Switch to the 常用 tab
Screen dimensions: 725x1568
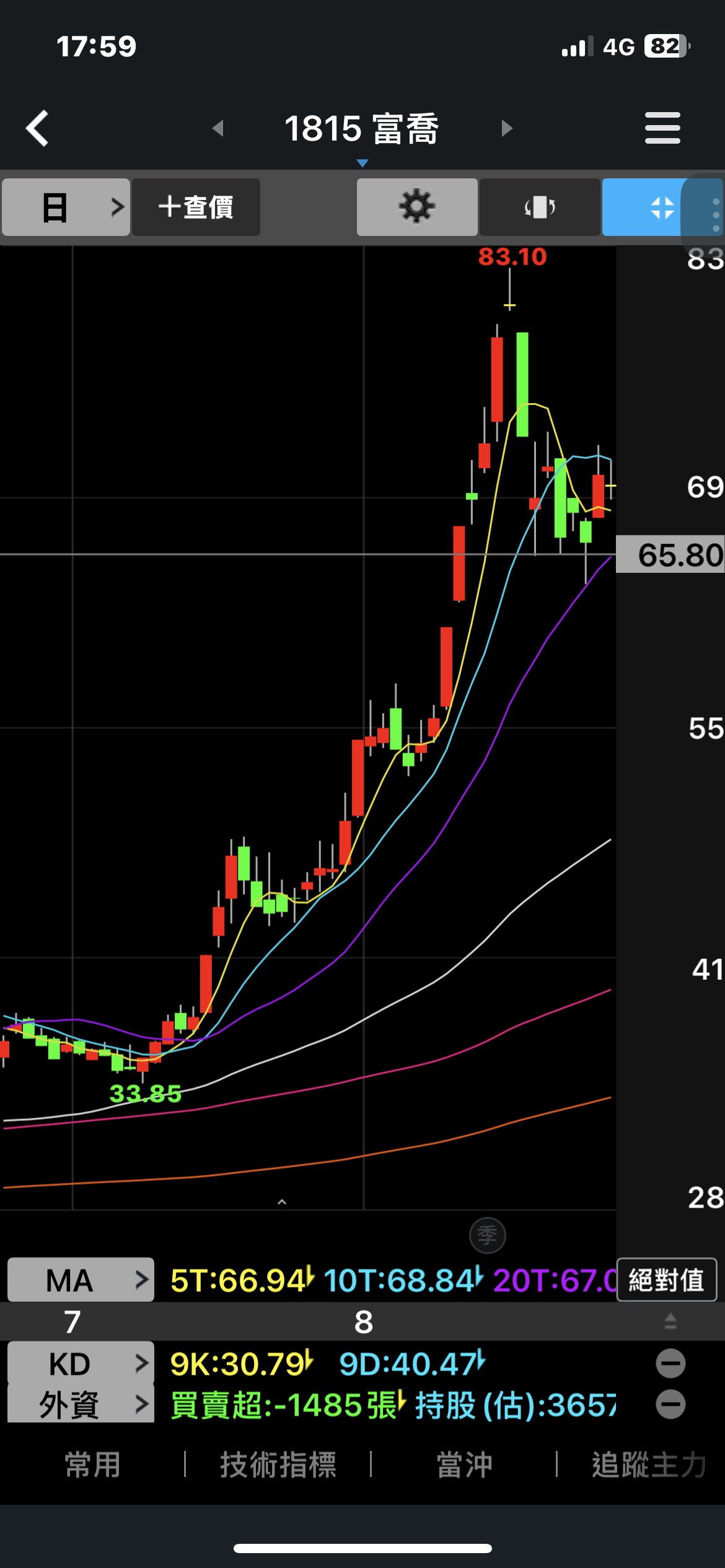(x=92, y=1465)
